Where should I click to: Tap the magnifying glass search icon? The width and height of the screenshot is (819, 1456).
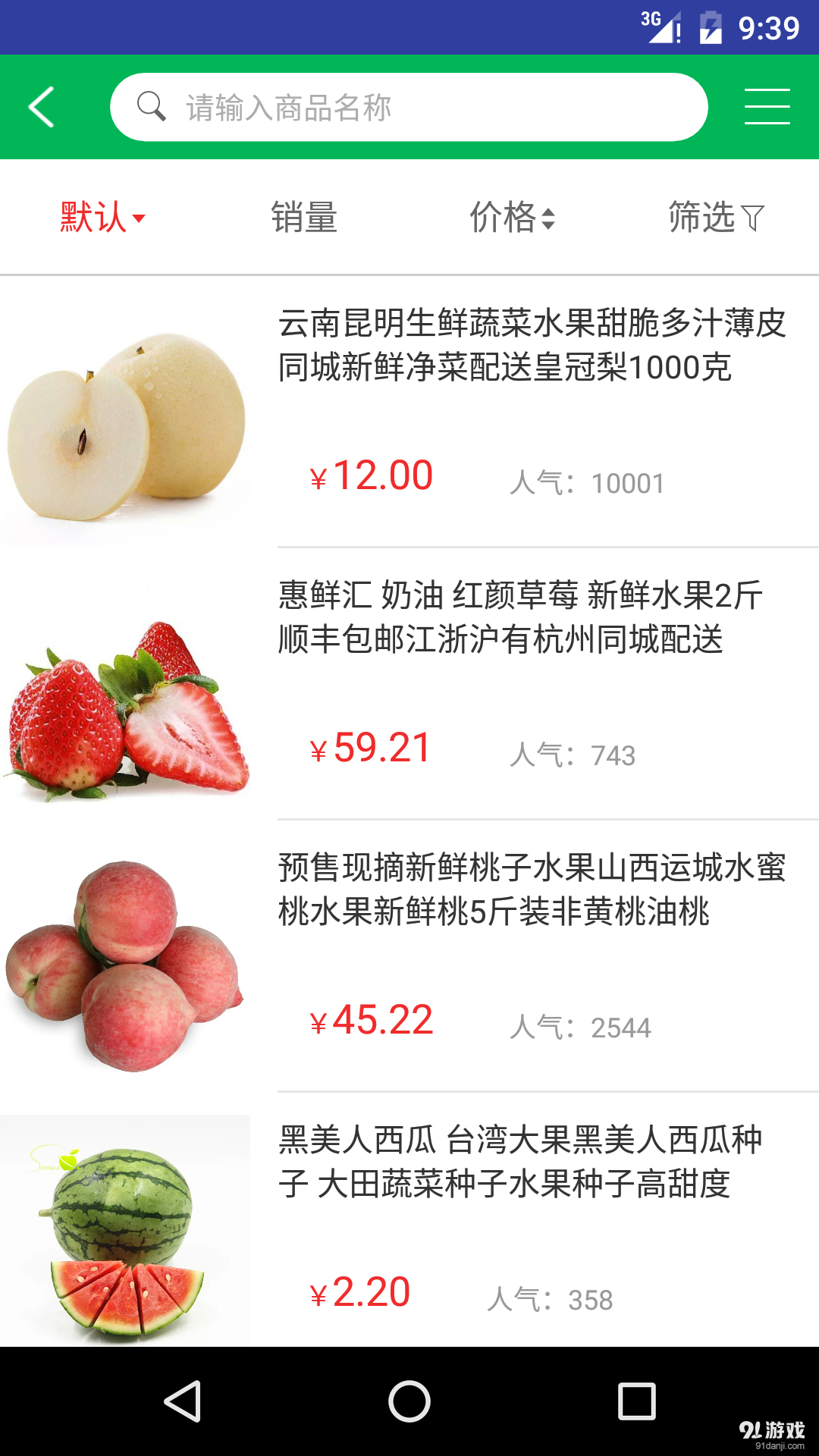pyautogui.click(x=151, y=106)
